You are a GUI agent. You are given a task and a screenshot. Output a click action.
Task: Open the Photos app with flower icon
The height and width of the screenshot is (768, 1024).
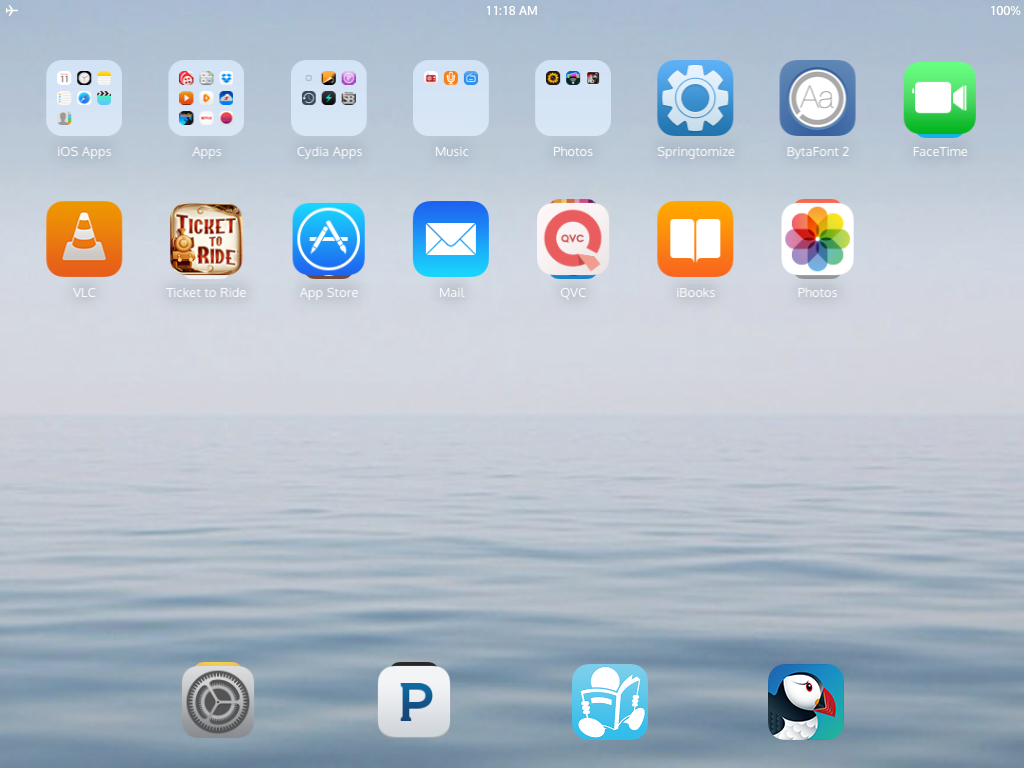(x=818, y=239)
